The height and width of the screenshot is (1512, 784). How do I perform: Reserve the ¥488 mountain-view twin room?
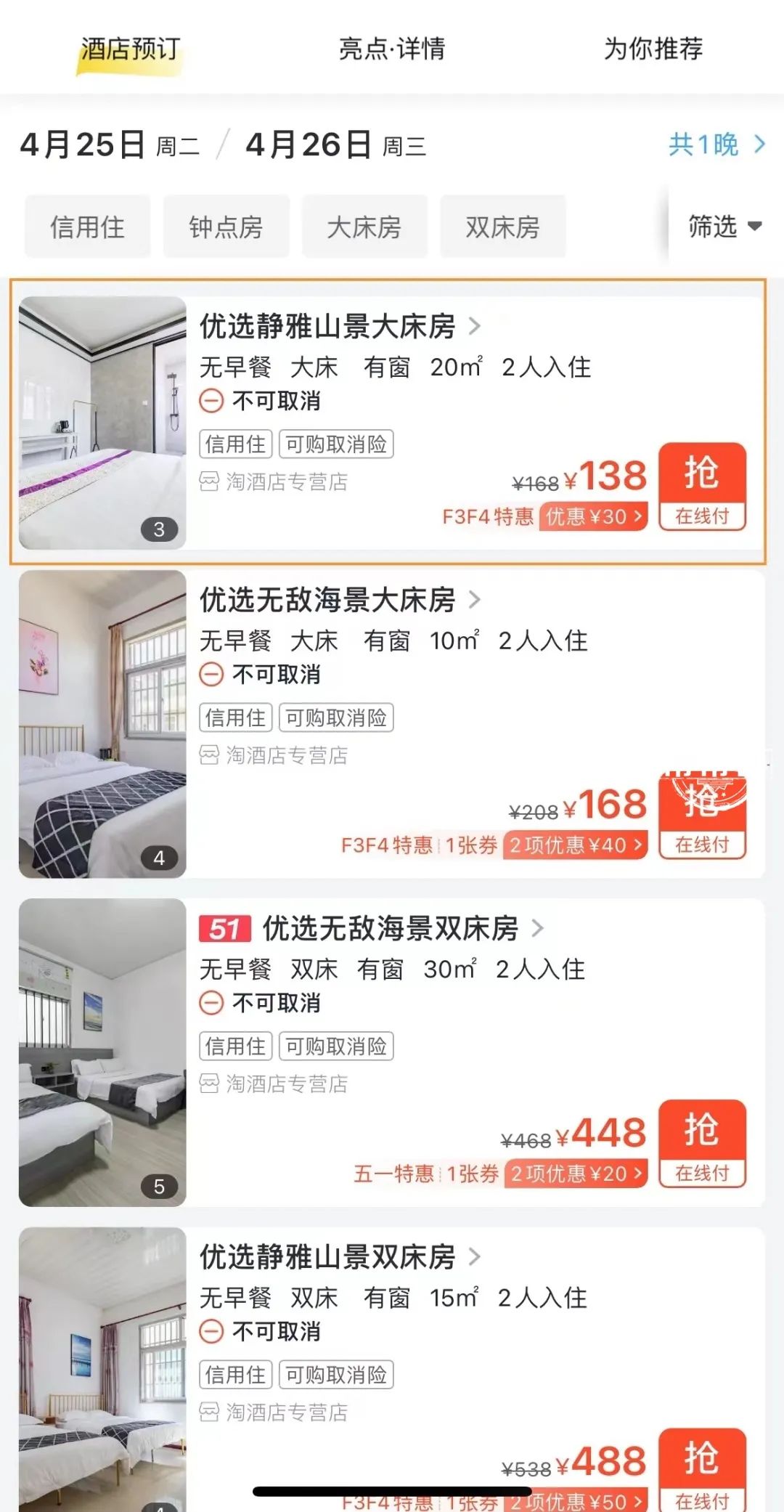coord(702,1467)
